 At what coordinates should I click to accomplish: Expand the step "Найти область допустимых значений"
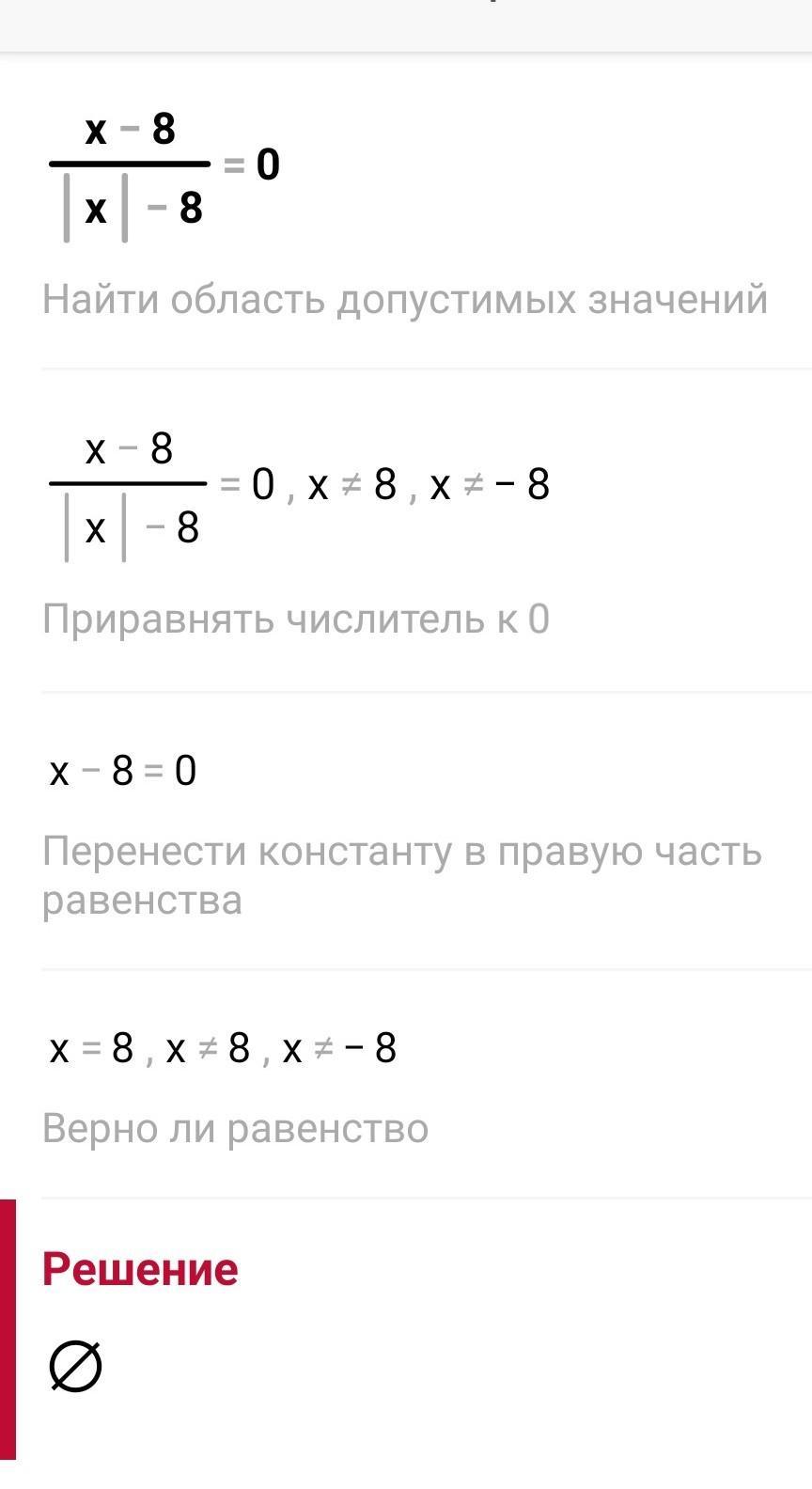[x=405, y=300]
